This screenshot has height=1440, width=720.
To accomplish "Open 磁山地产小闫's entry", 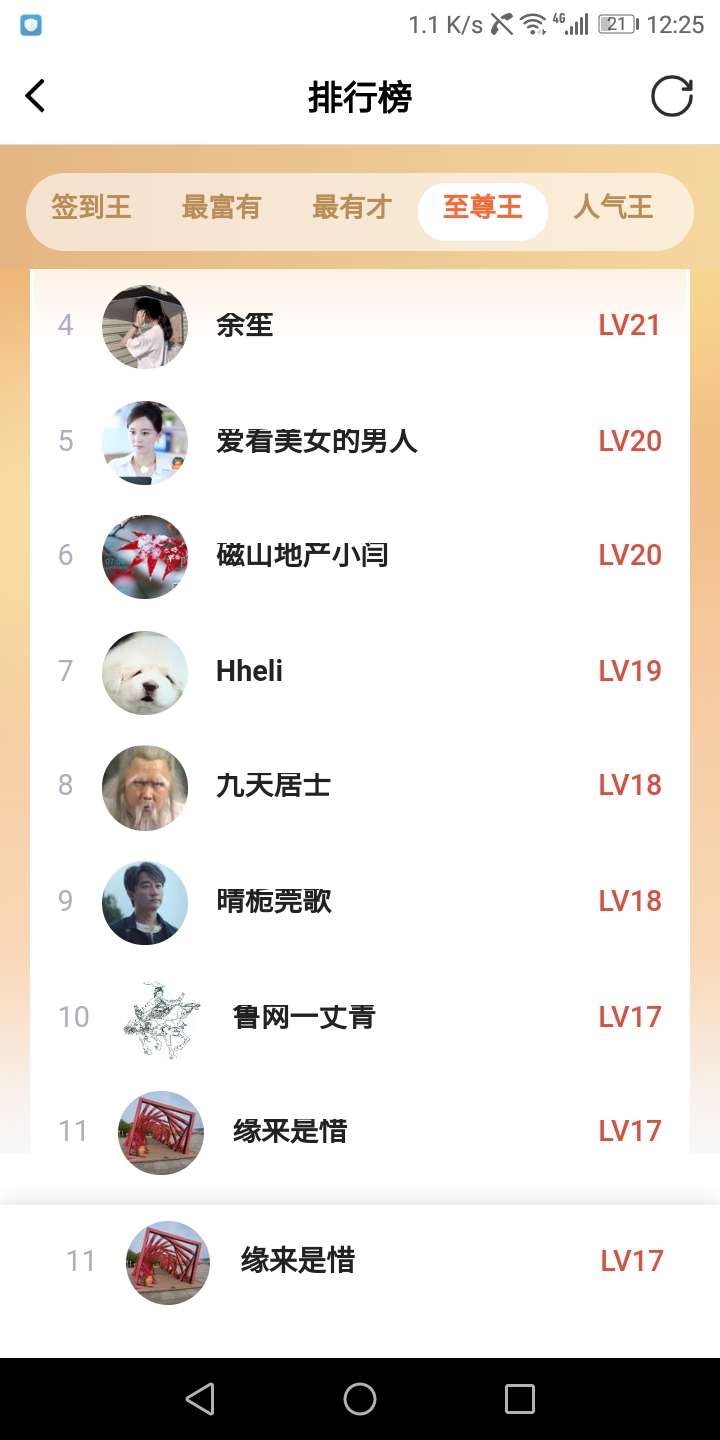I will 360,556.
